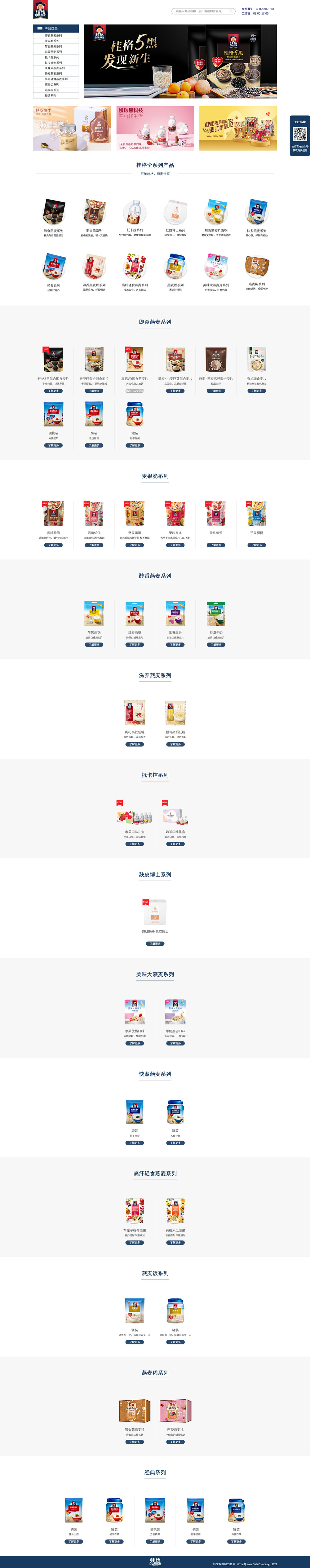This screenshot has height=1568, width=310.
Task: Select 醇香燕麦系列 from the sidebar list
Action: click(x=53, y=46)
